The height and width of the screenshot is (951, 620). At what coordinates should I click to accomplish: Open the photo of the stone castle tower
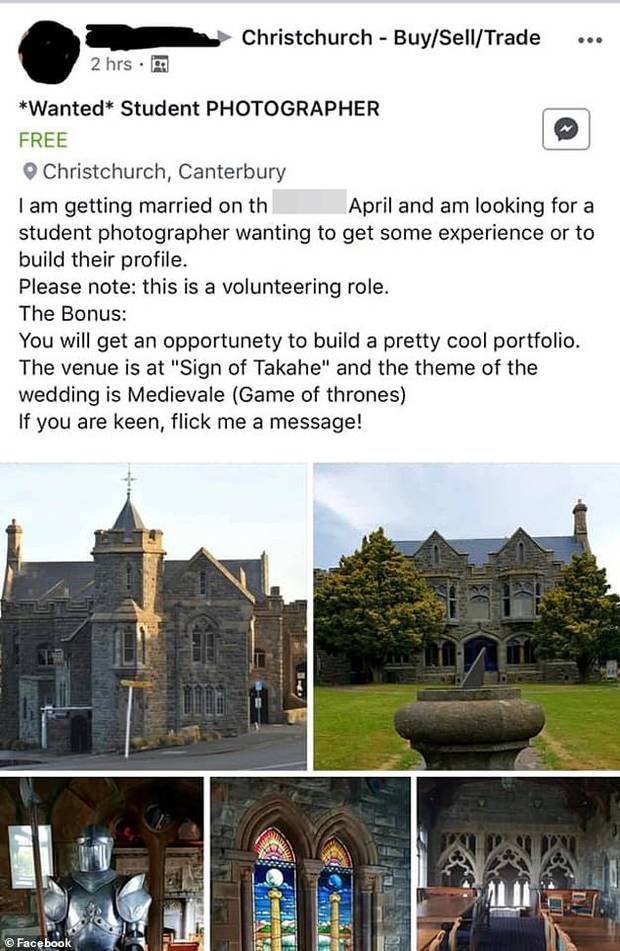click(x=154, y=616)
